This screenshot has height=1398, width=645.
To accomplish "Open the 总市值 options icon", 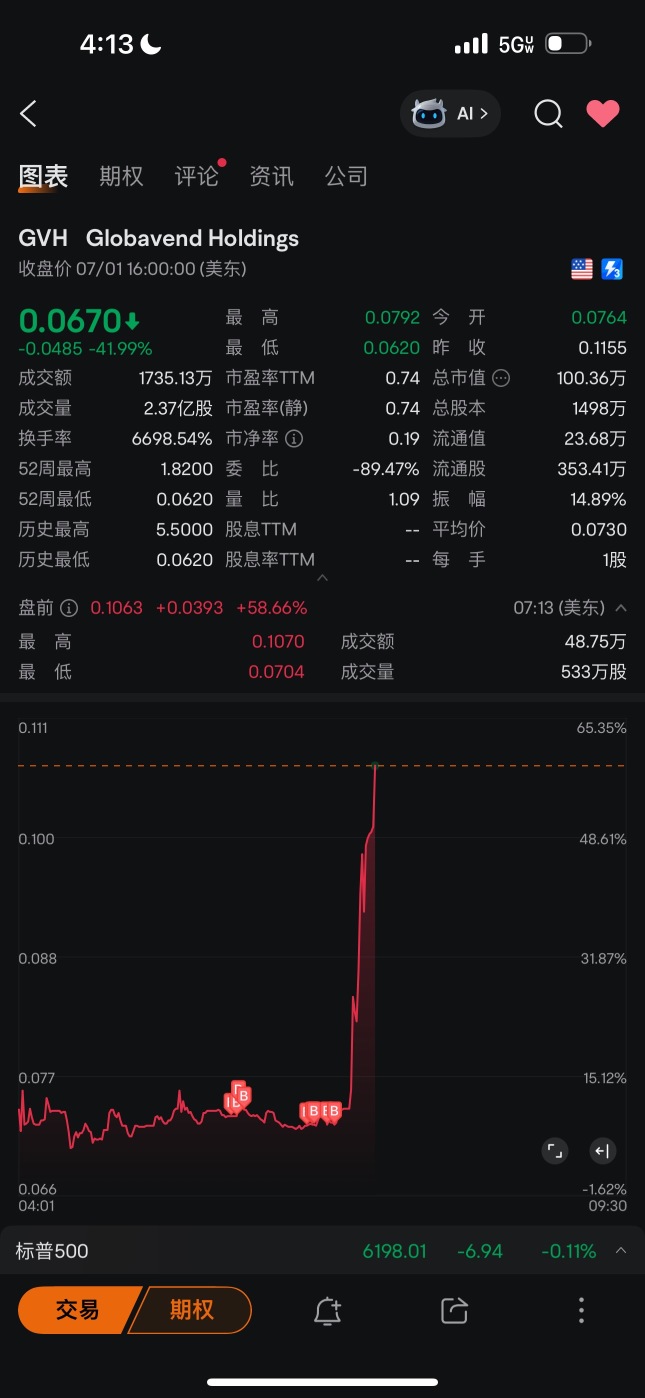I will point(501,379).
